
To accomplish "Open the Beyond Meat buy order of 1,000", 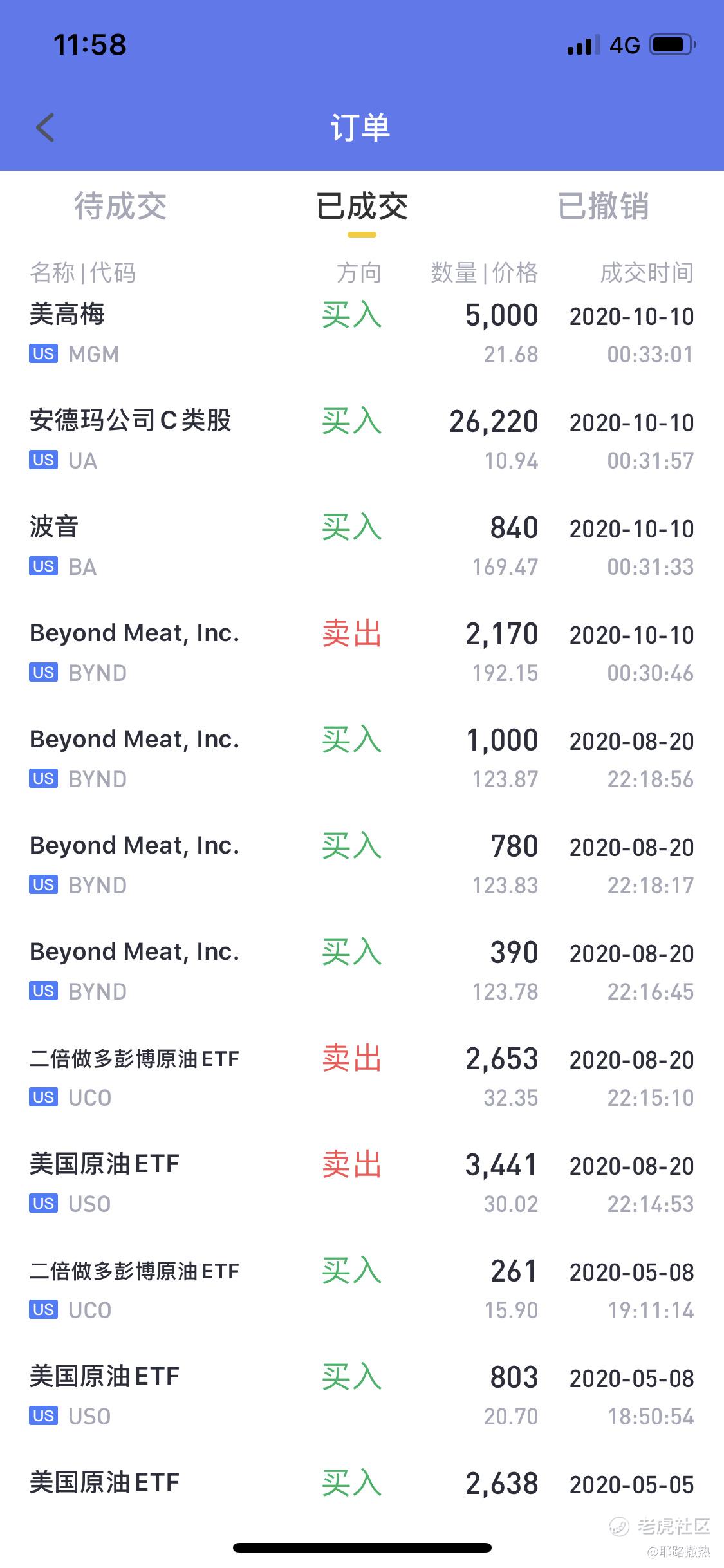I will tap(362, 759).
